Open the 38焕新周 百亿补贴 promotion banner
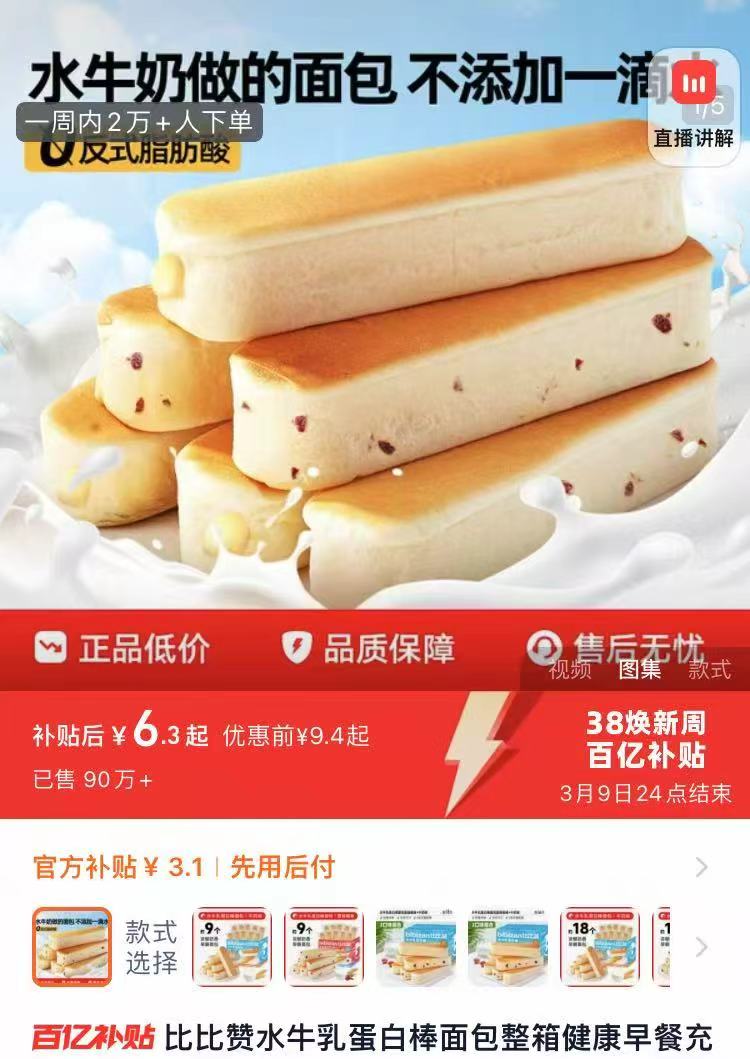 645,755
